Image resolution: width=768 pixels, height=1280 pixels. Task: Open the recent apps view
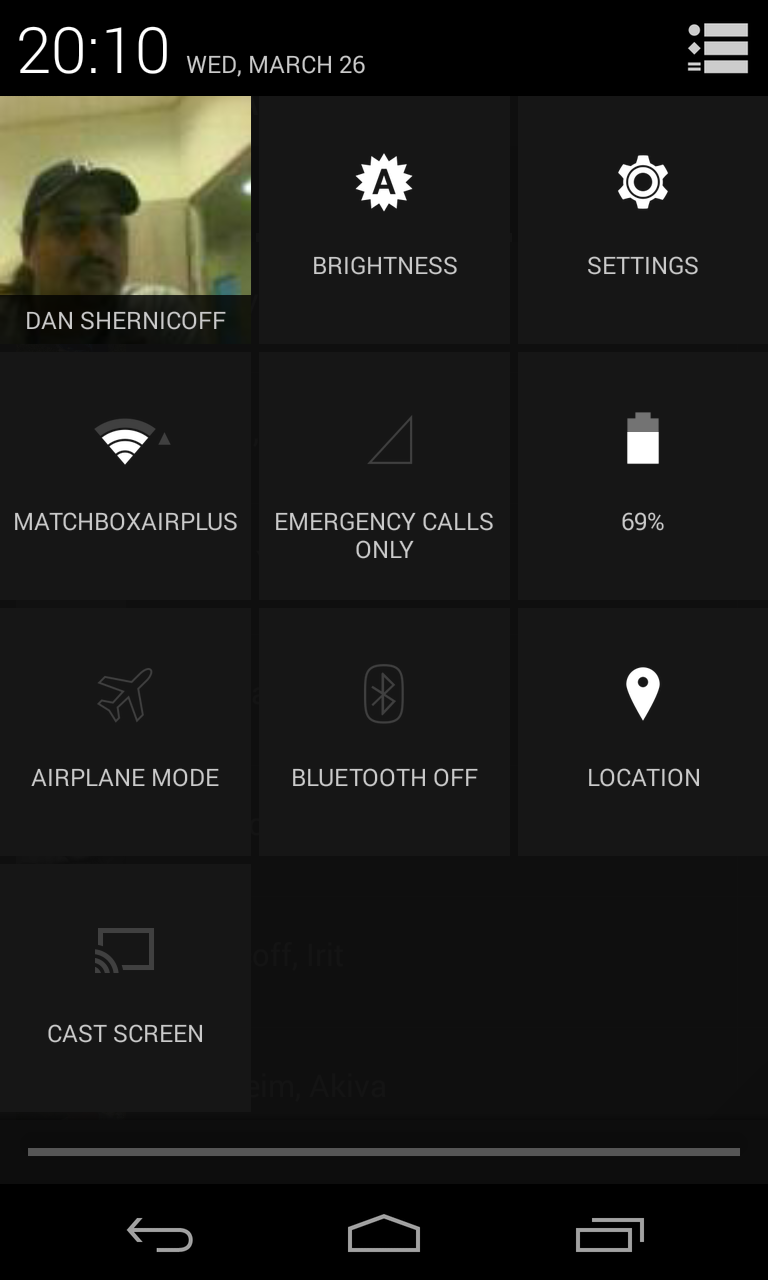tap(610, 1234)
